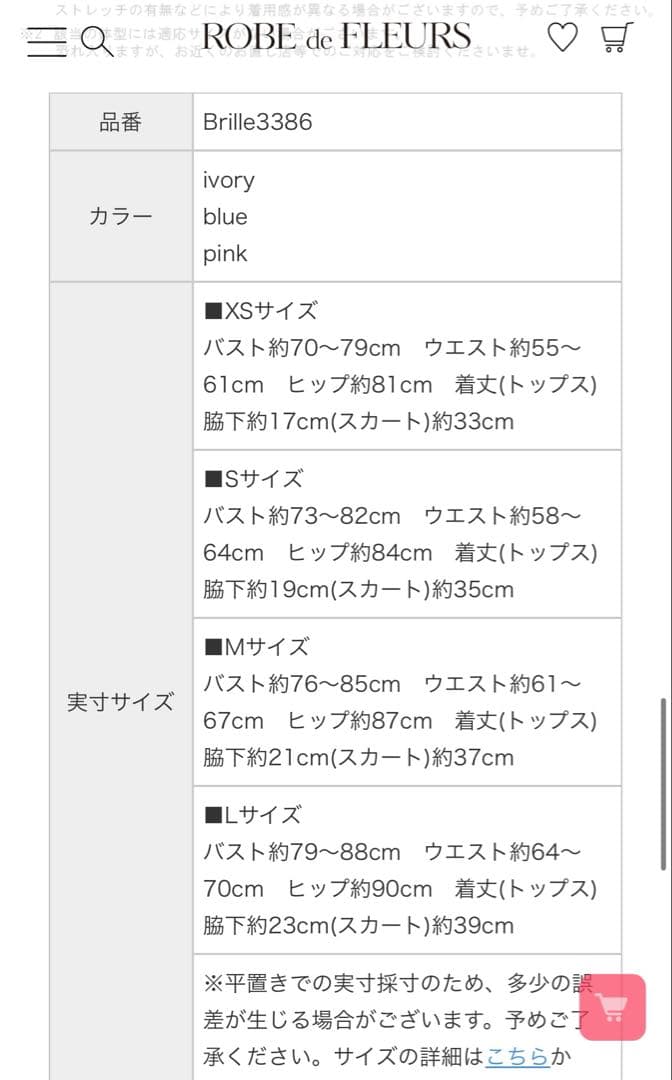Open the hamburger menu
This screenshot has height=1080, width=672.
click(46, 42)
